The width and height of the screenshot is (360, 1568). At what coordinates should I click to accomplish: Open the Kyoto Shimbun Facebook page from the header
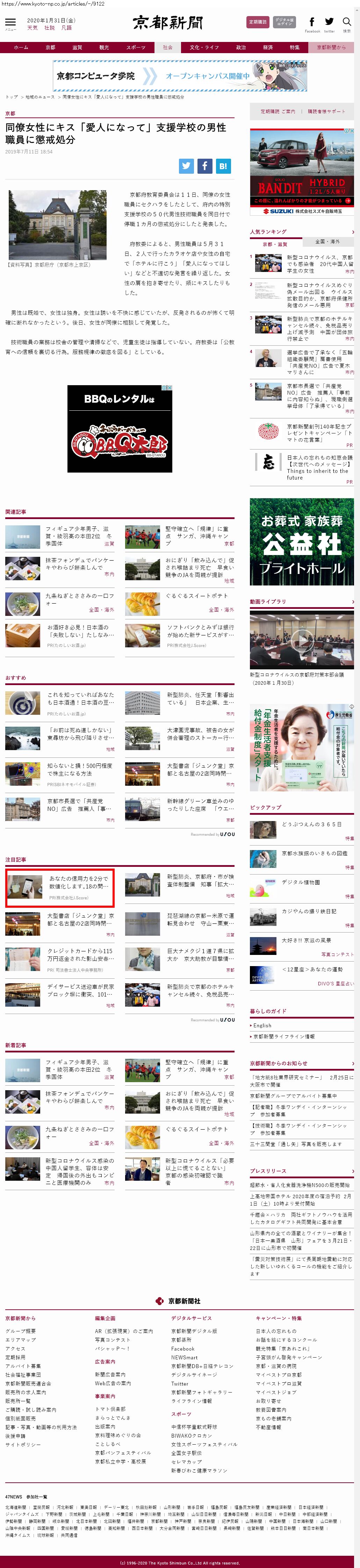coord(312,22)
